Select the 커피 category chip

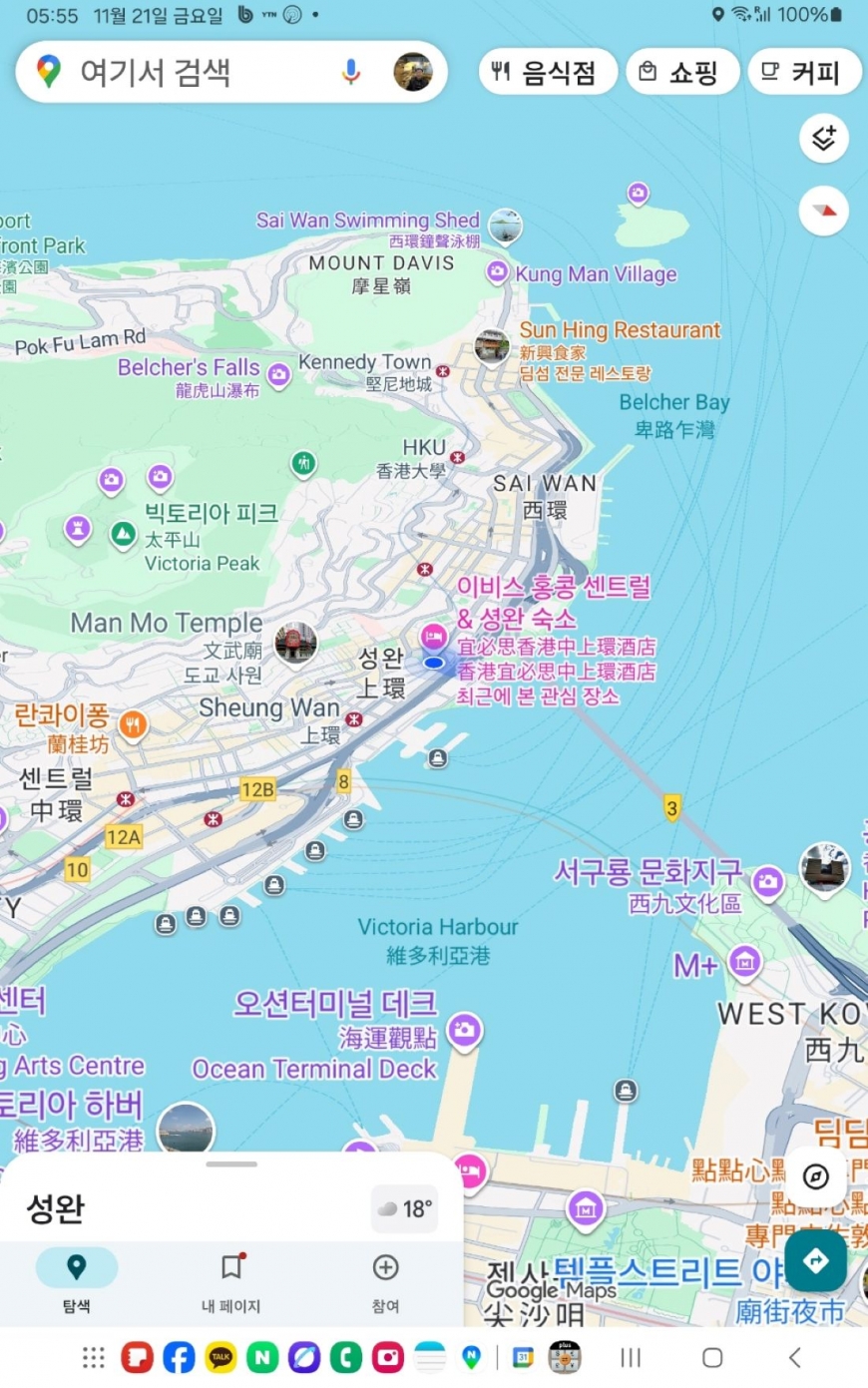(802, 72)
